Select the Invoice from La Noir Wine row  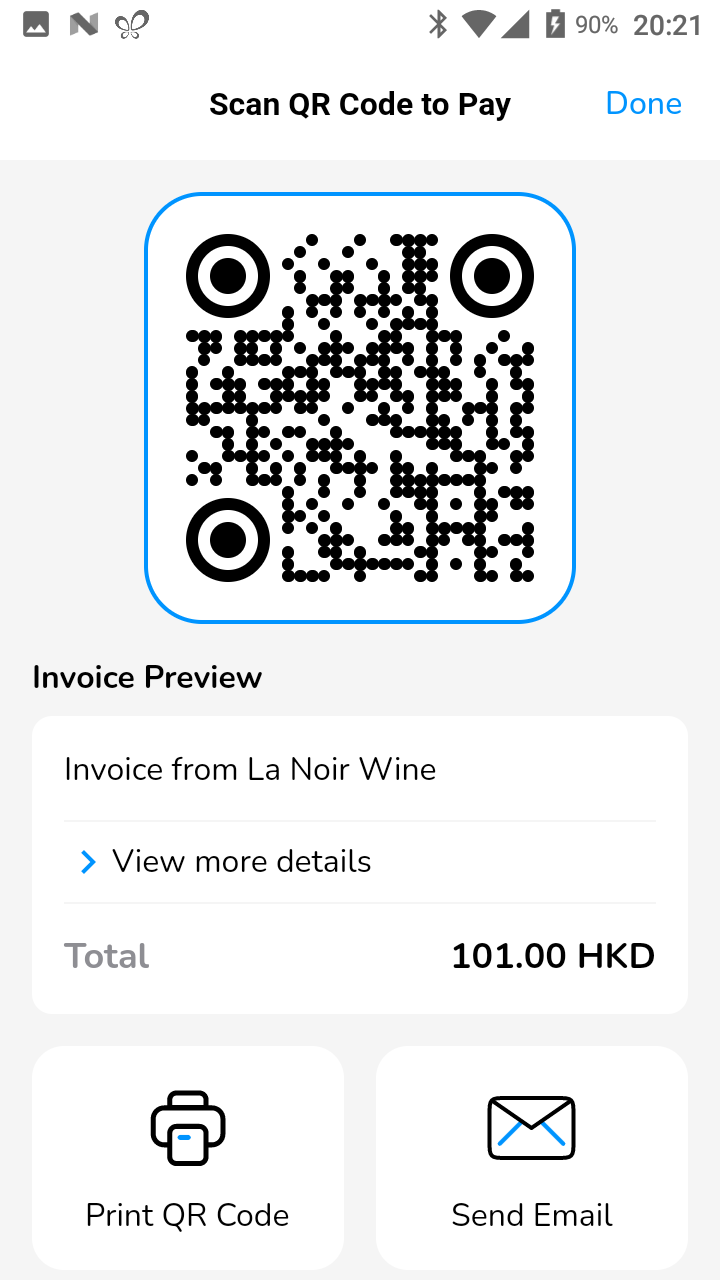pyautogui.click(x=249, y=769)
